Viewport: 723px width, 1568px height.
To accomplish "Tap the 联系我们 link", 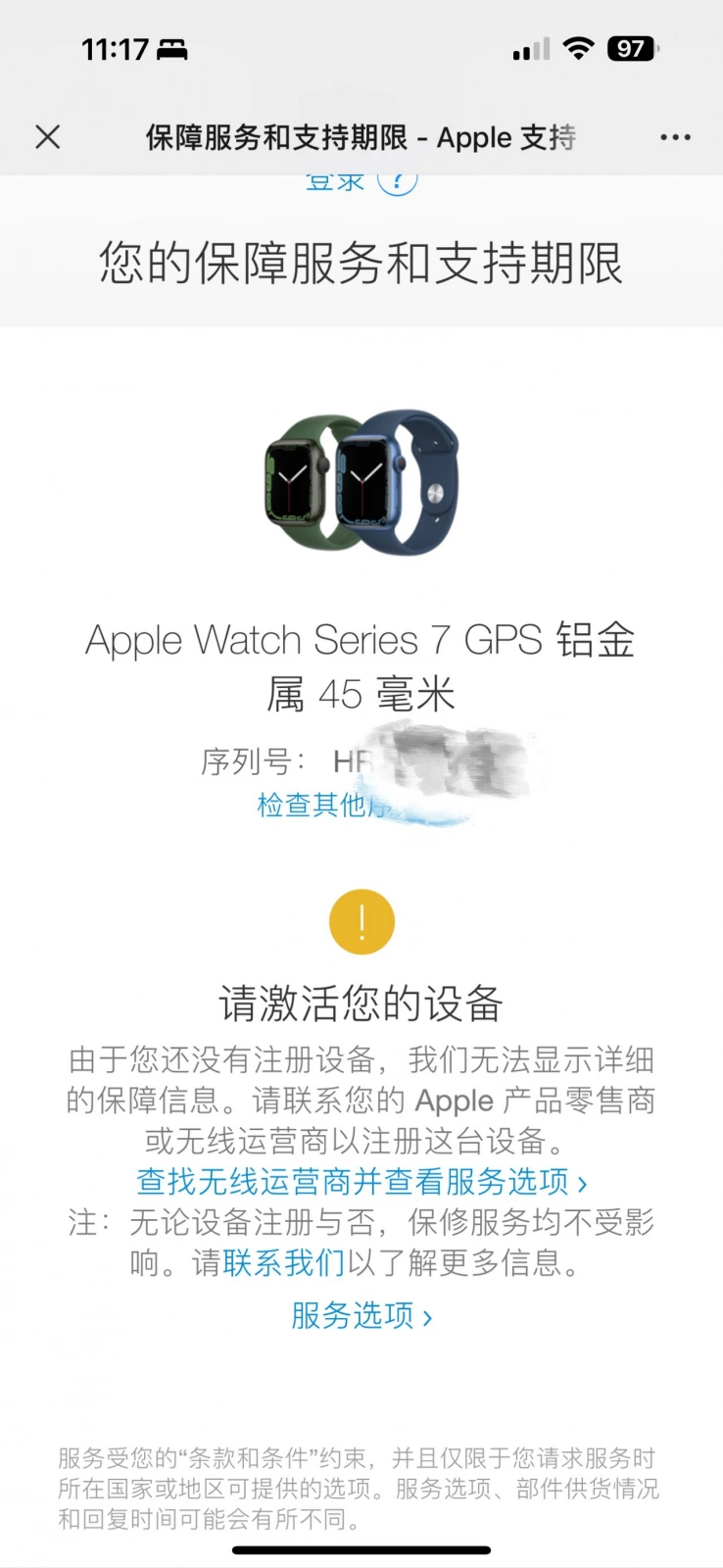I will (284, 1262).
